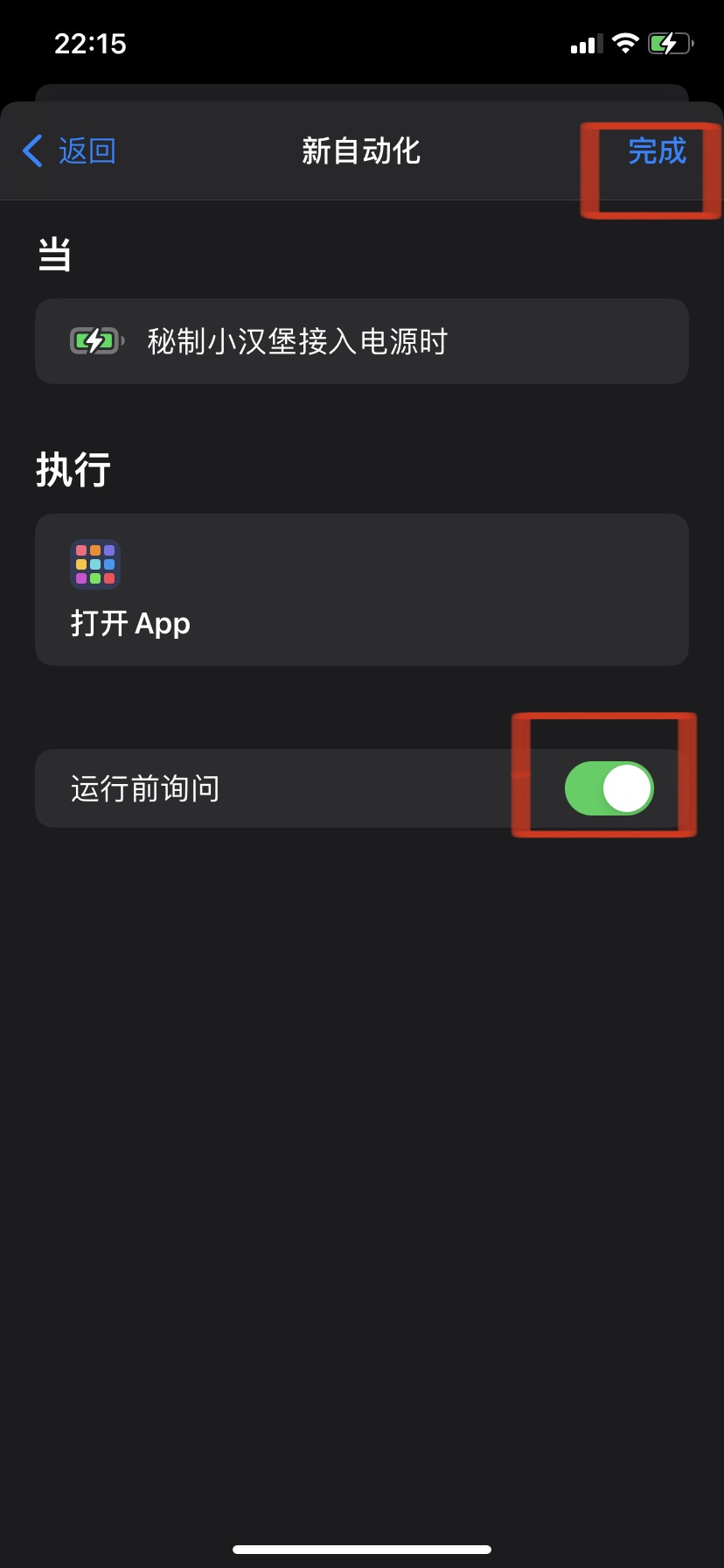
Task: Tap the Wi-Fi icon in the status bar
Action: (624, 43)
